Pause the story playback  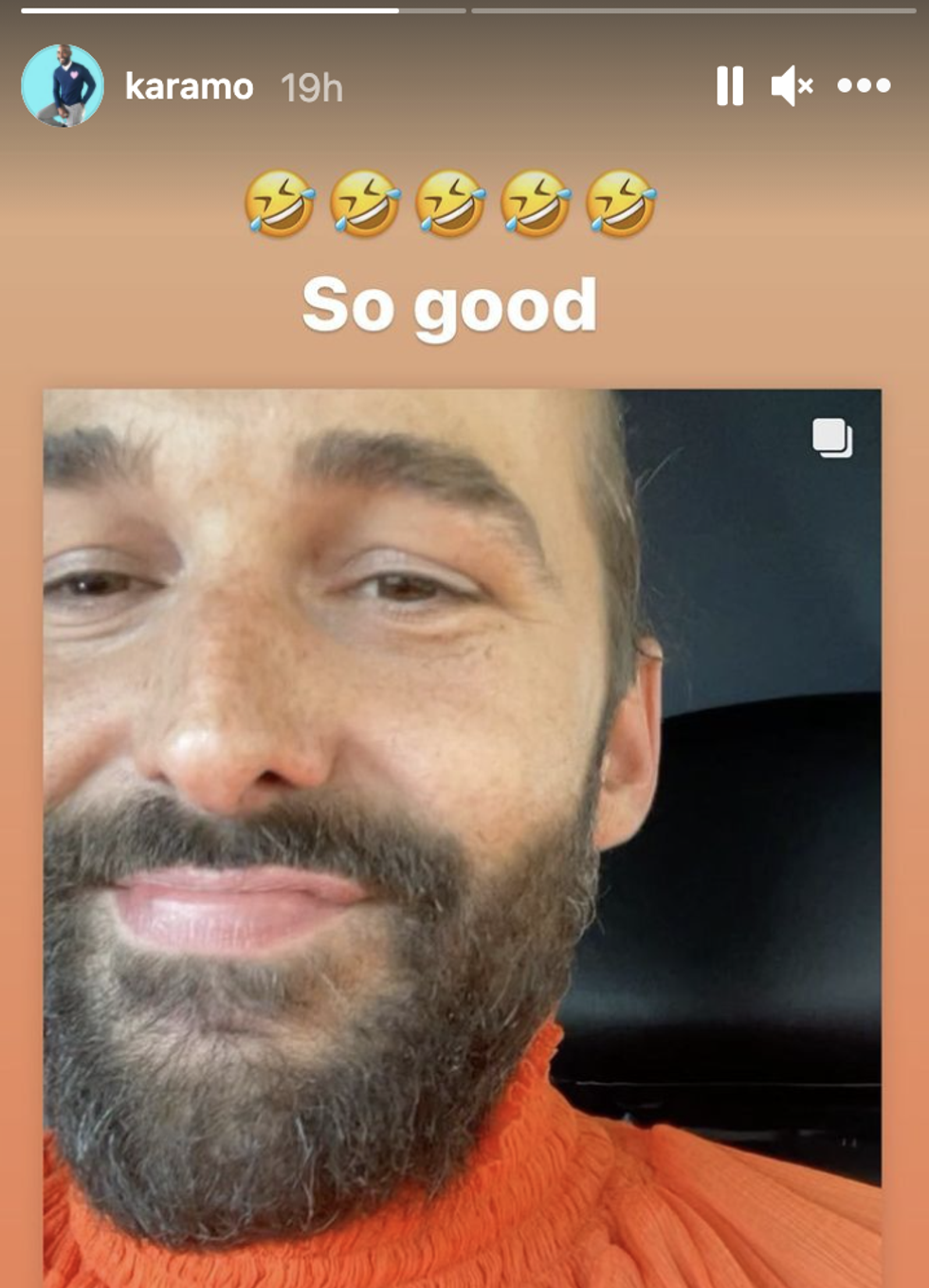(729, 86)
